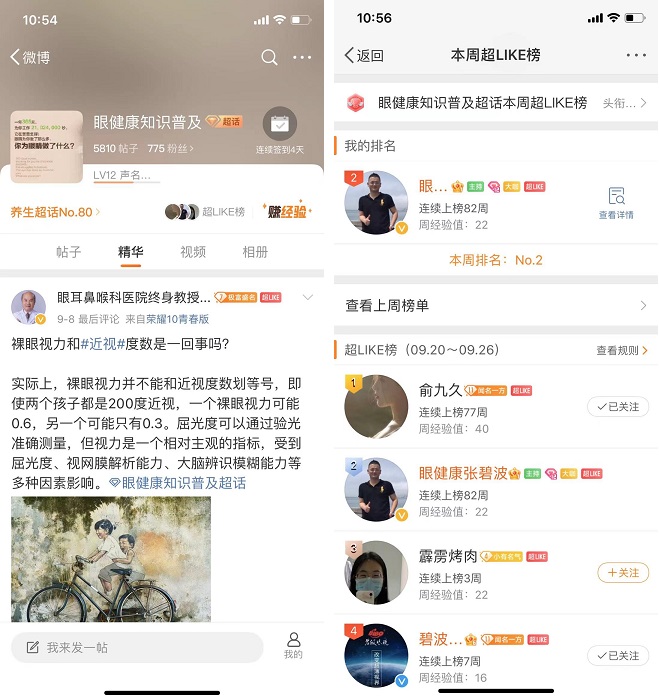
Task: Tap 已关注 next to 俞九久
Action: pos(616,406)
